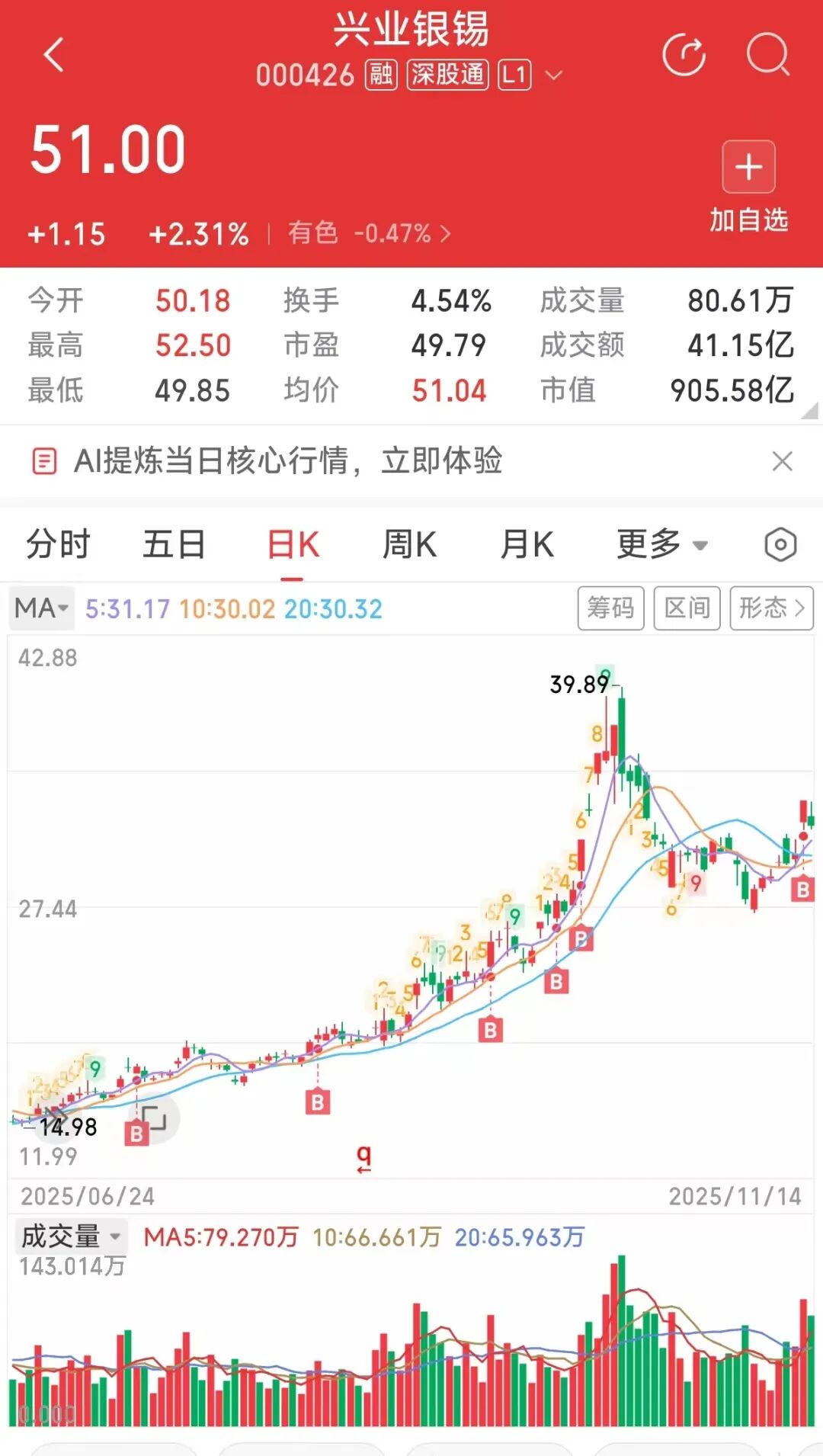This screenshot has width=823, height=1456.
Task: Go back using the top-left arrow
Action: pos(53,56)
